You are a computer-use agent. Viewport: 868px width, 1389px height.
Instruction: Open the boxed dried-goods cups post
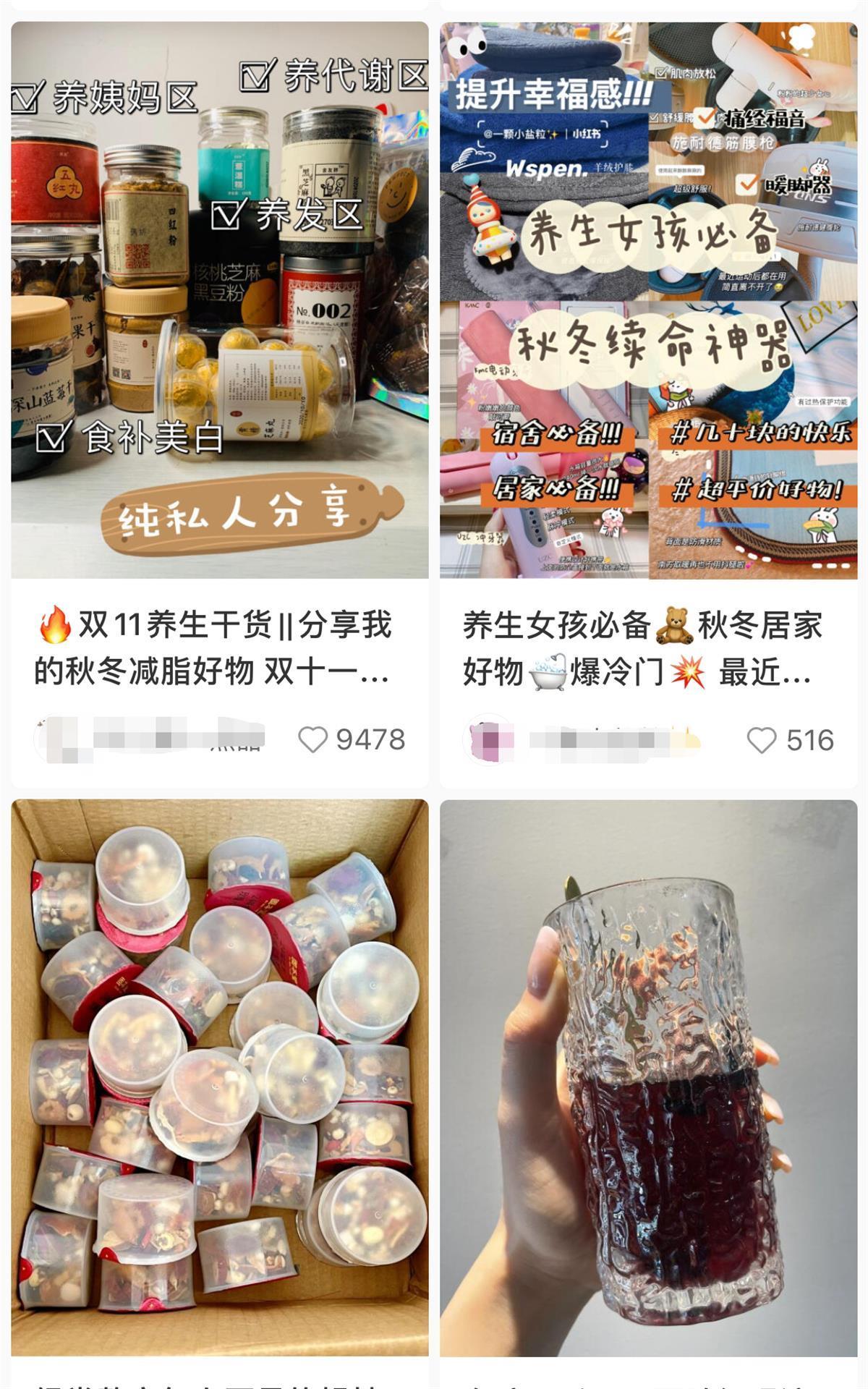point(220,1078)
